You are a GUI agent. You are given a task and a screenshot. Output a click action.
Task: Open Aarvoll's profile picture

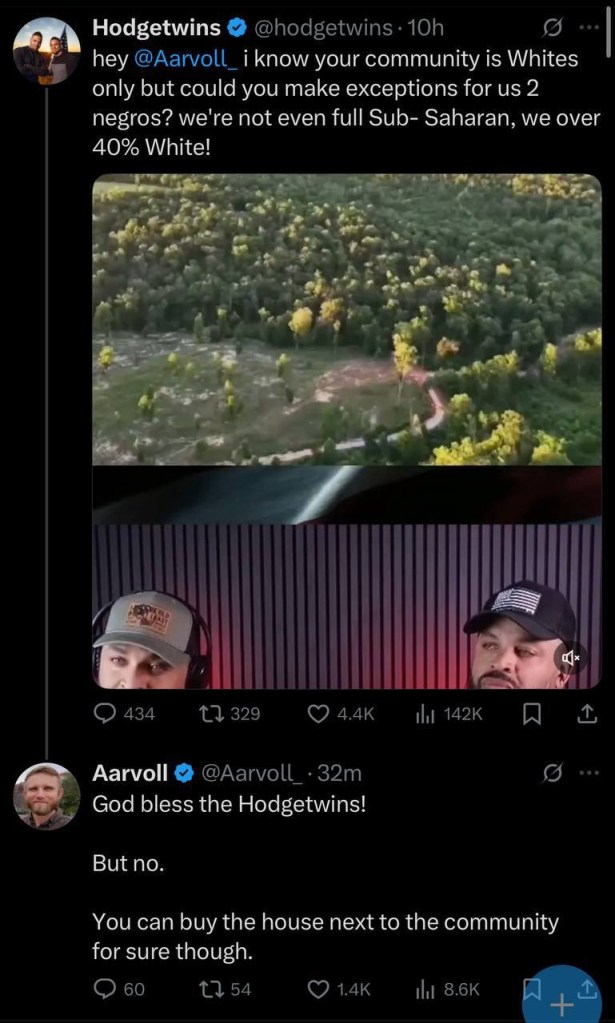click(x=46, y=796)
